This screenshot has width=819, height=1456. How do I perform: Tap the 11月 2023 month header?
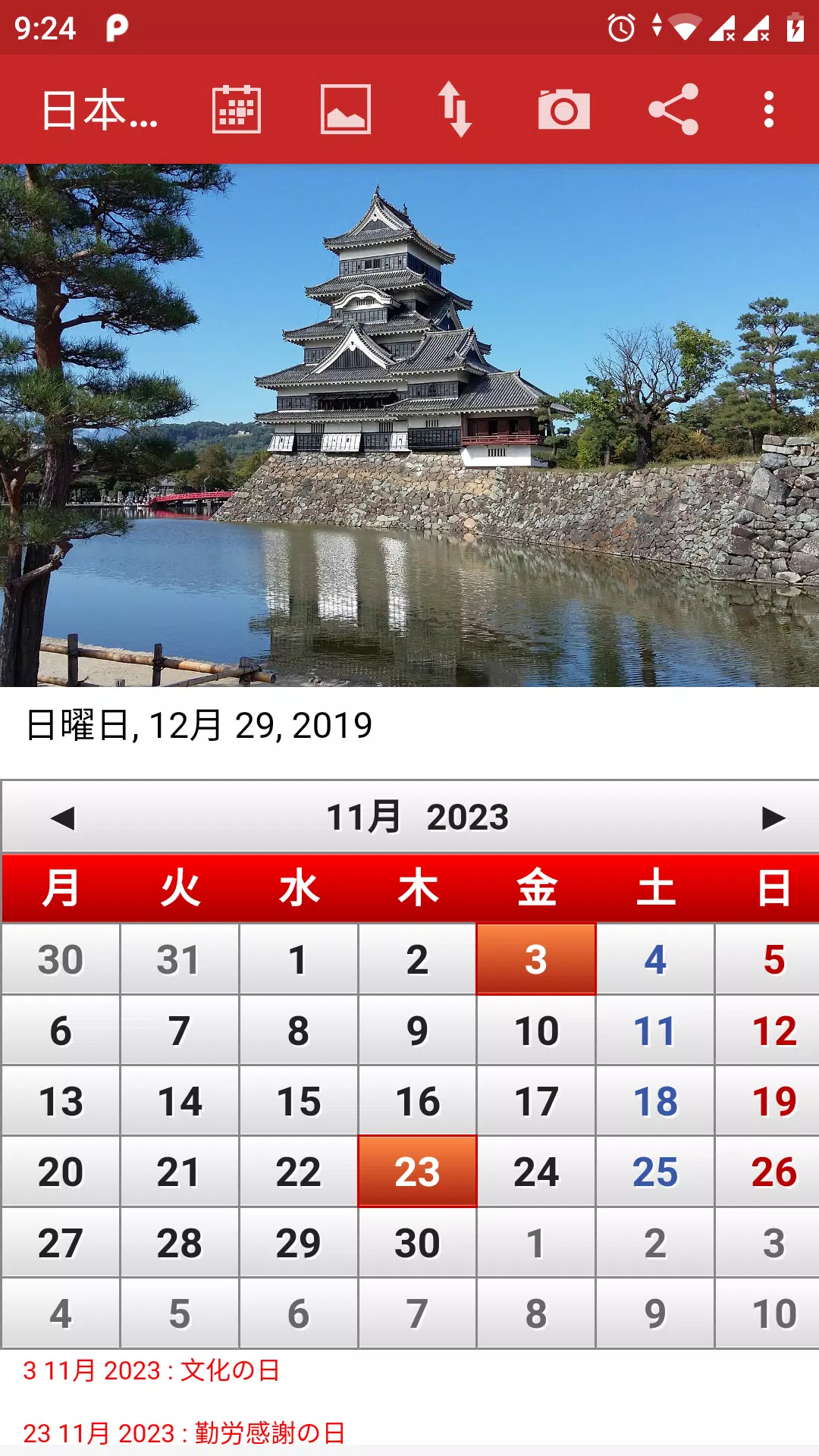click(x=419, y=817)
